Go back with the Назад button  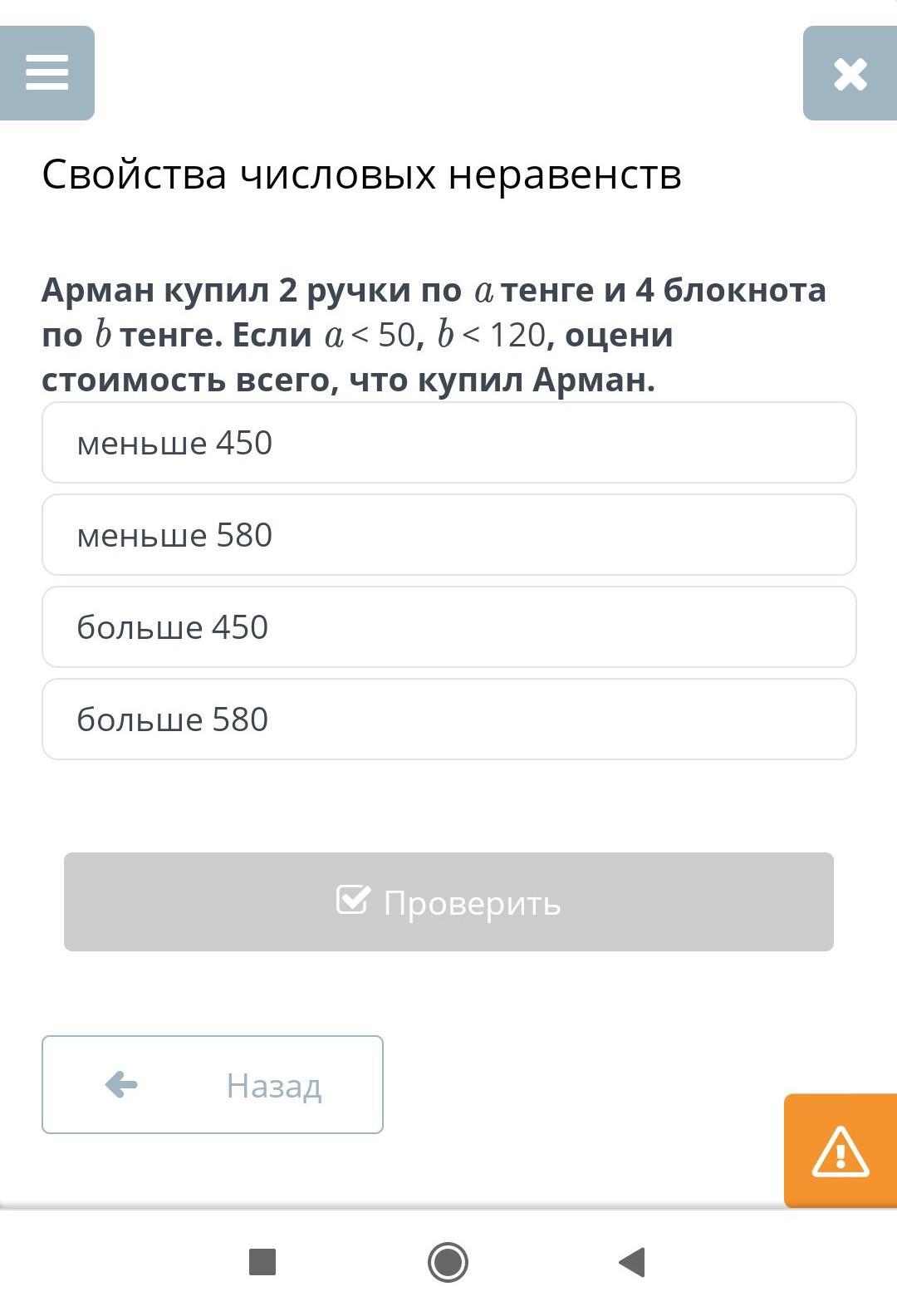coord(213,1085)
